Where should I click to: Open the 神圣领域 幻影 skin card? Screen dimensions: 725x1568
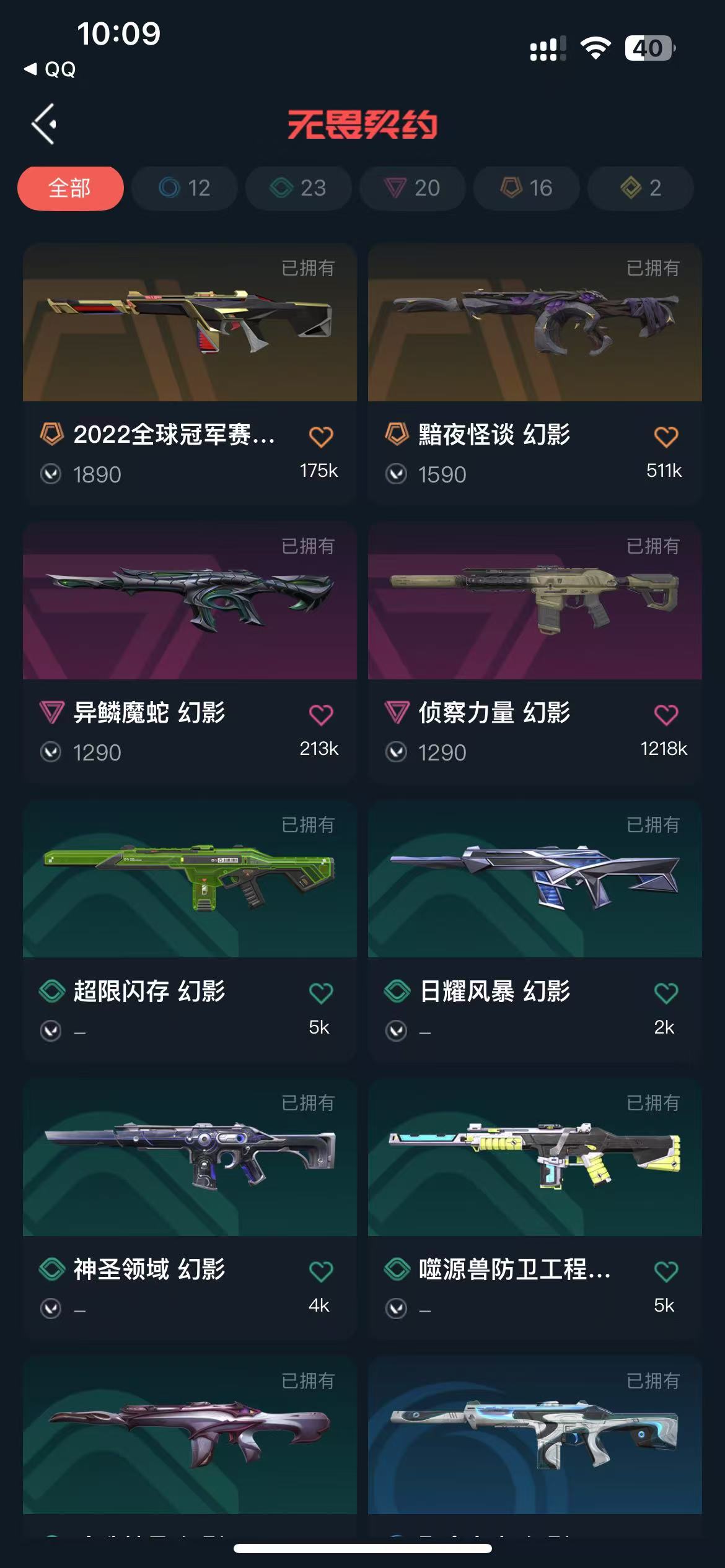[190, 1157]
